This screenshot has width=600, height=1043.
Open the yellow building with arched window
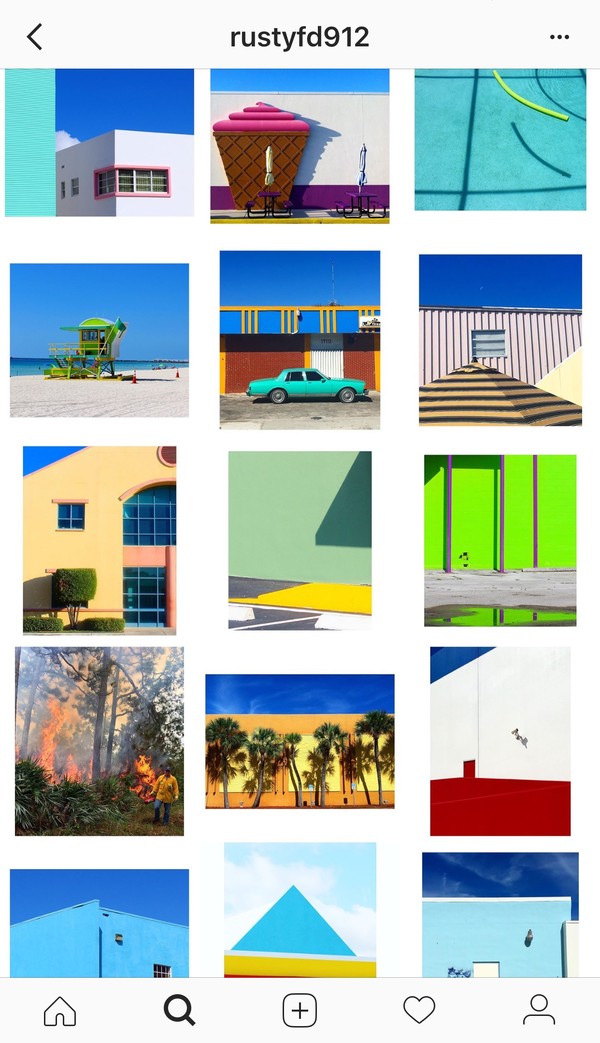point(99,540)
